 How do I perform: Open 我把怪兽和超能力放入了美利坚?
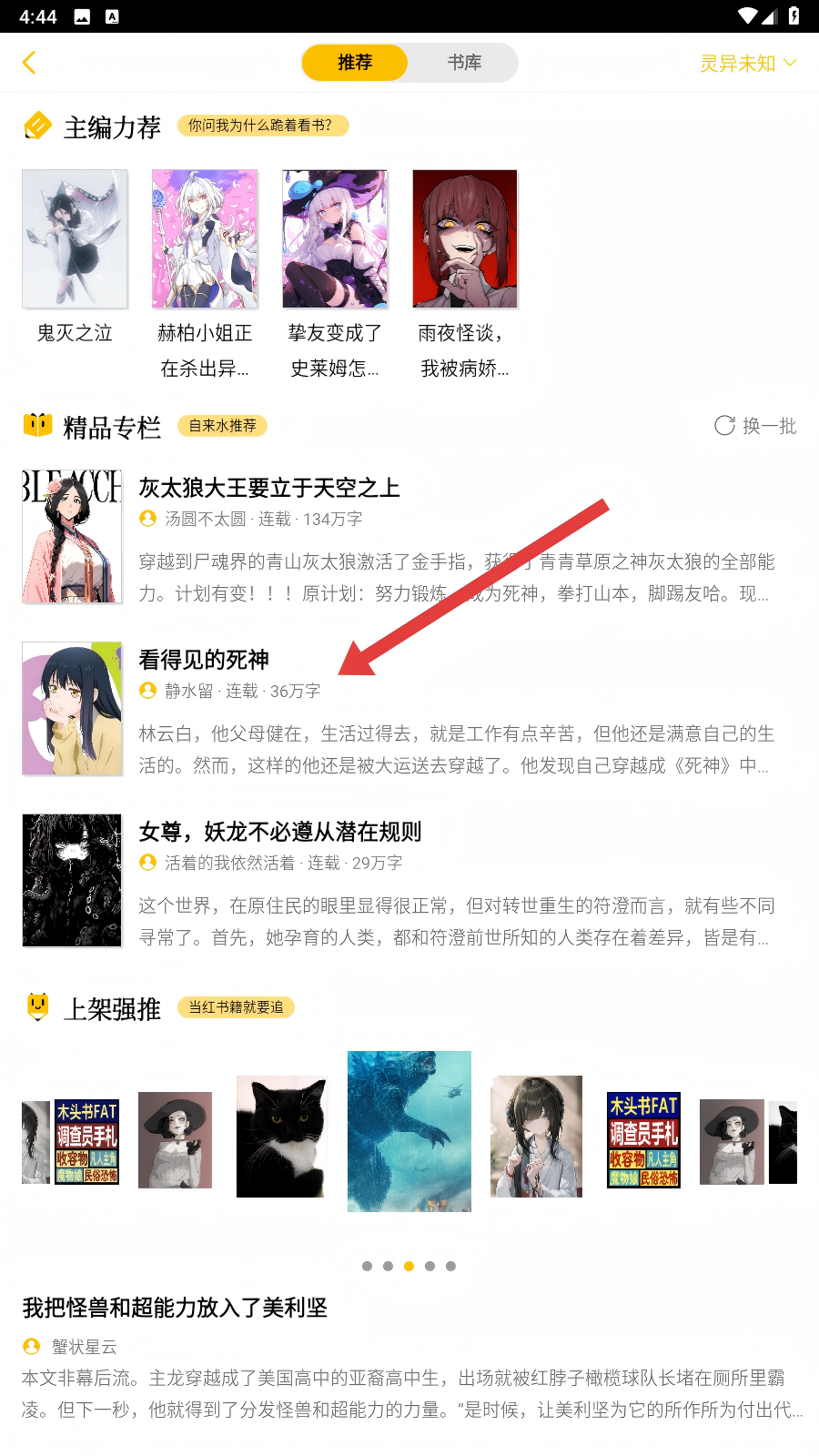pyautogui.click(x=175, y=1308)
